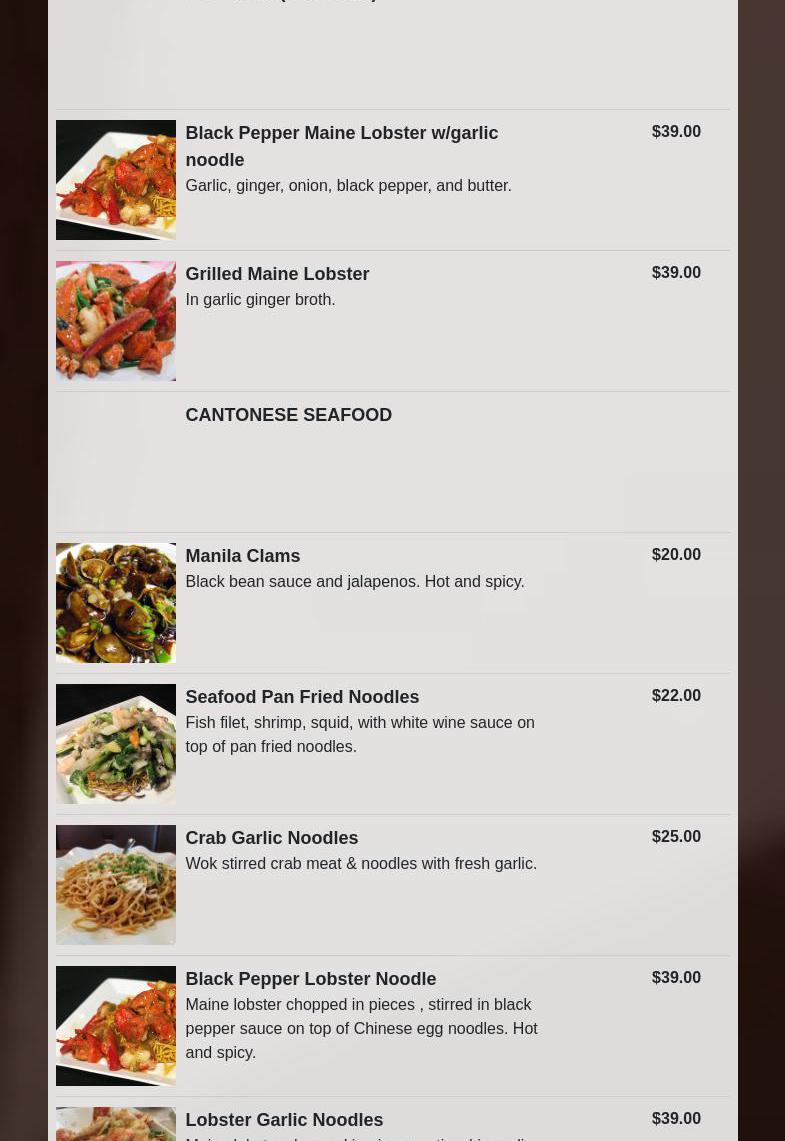Open the Lobster Garlic Noodles item
The height and width of the screenshot is (1141, 785).
[x=284, y=1120]
